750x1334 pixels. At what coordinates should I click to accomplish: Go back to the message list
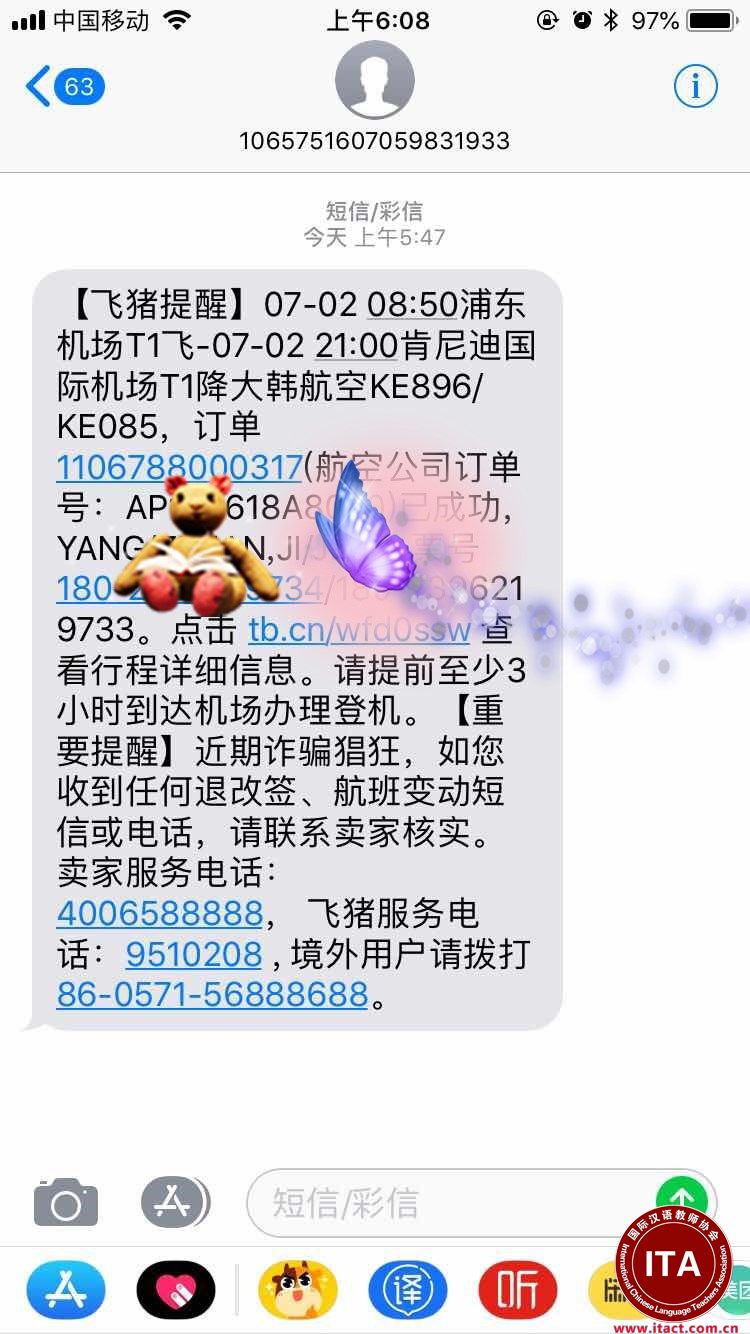pyautogui.click(x=62, y=87)
